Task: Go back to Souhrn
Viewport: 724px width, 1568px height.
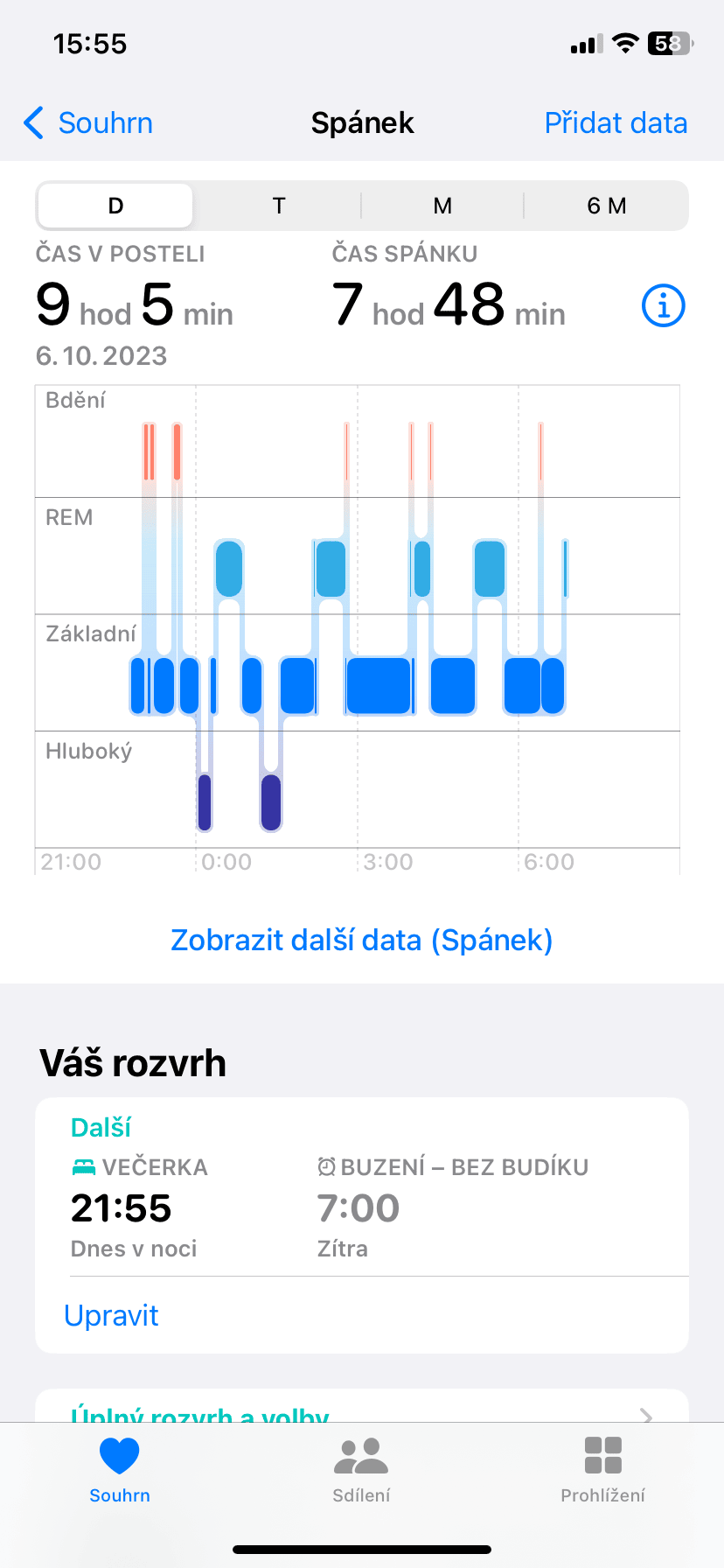Action: 88,123
